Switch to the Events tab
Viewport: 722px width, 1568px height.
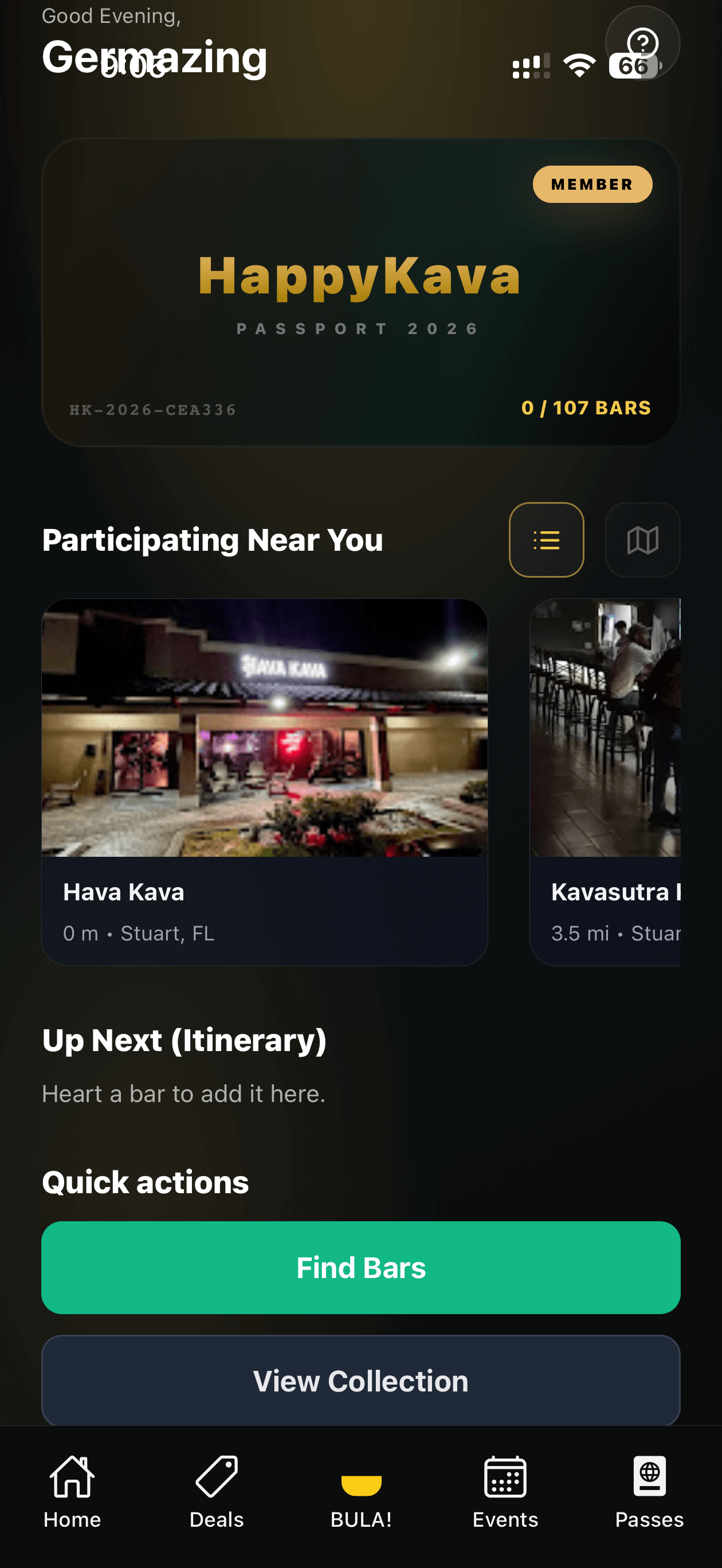click(505, 1492)
